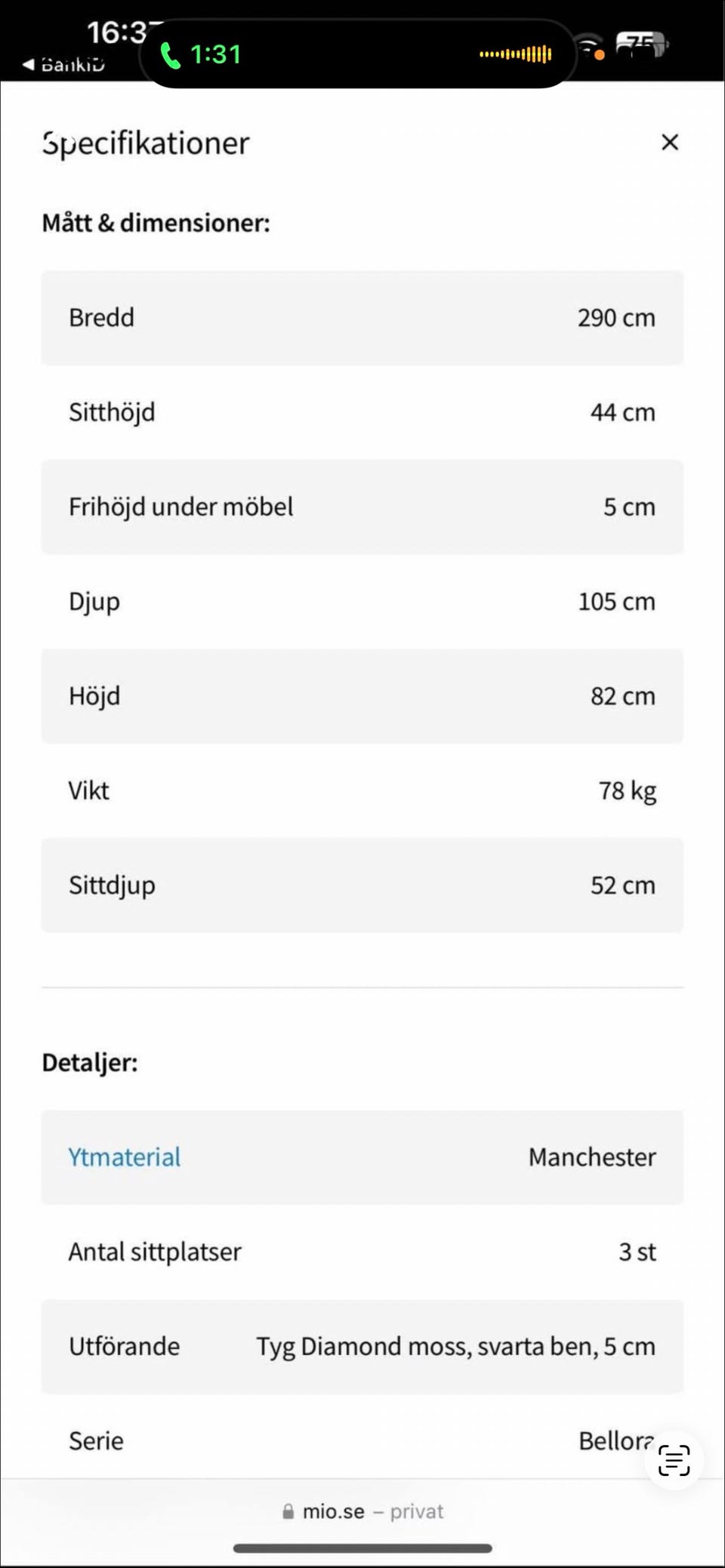Return to the BankID app

(64, 65)
